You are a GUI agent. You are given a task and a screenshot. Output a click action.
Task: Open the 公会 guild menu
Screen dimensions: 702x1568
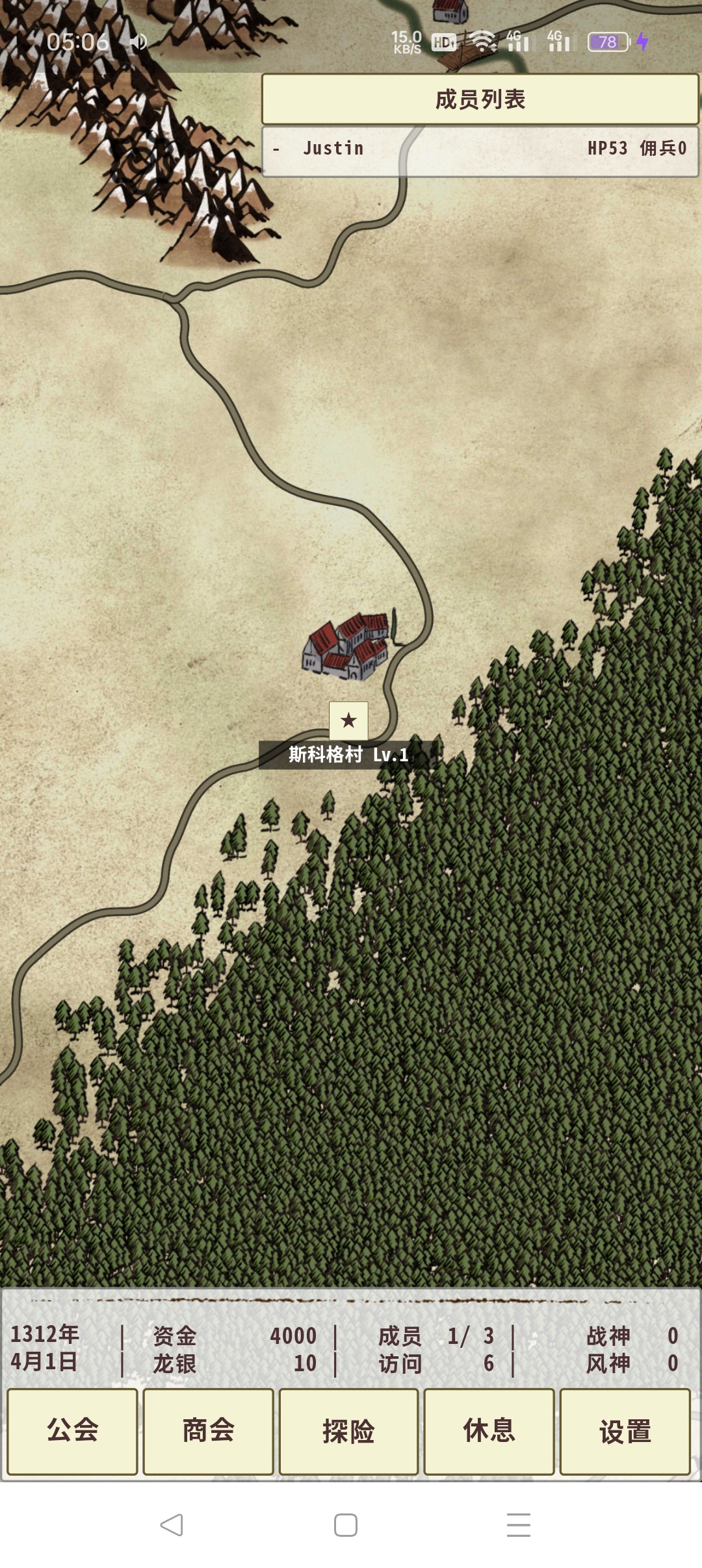(72, 1431)
